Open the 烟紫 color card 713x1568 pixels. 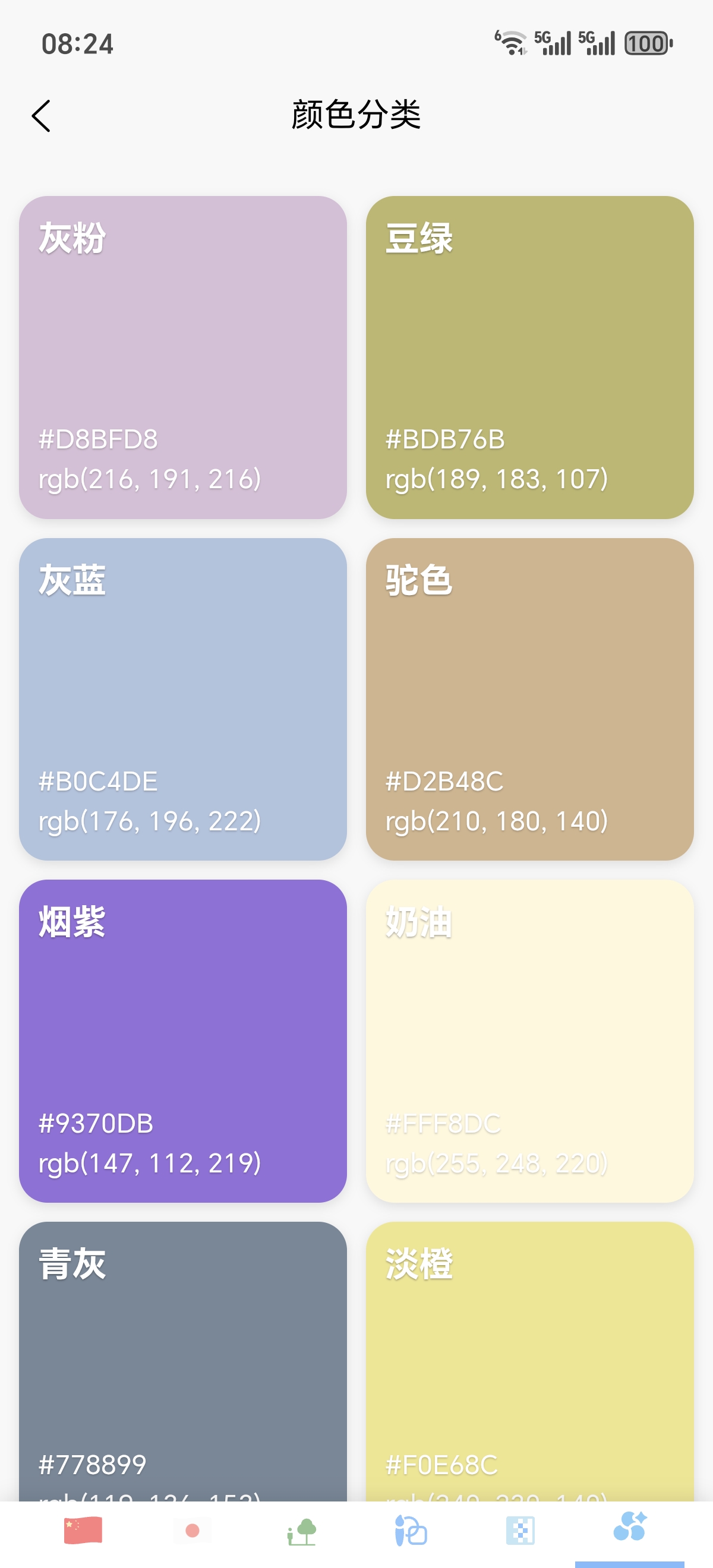pos(182,1040)
